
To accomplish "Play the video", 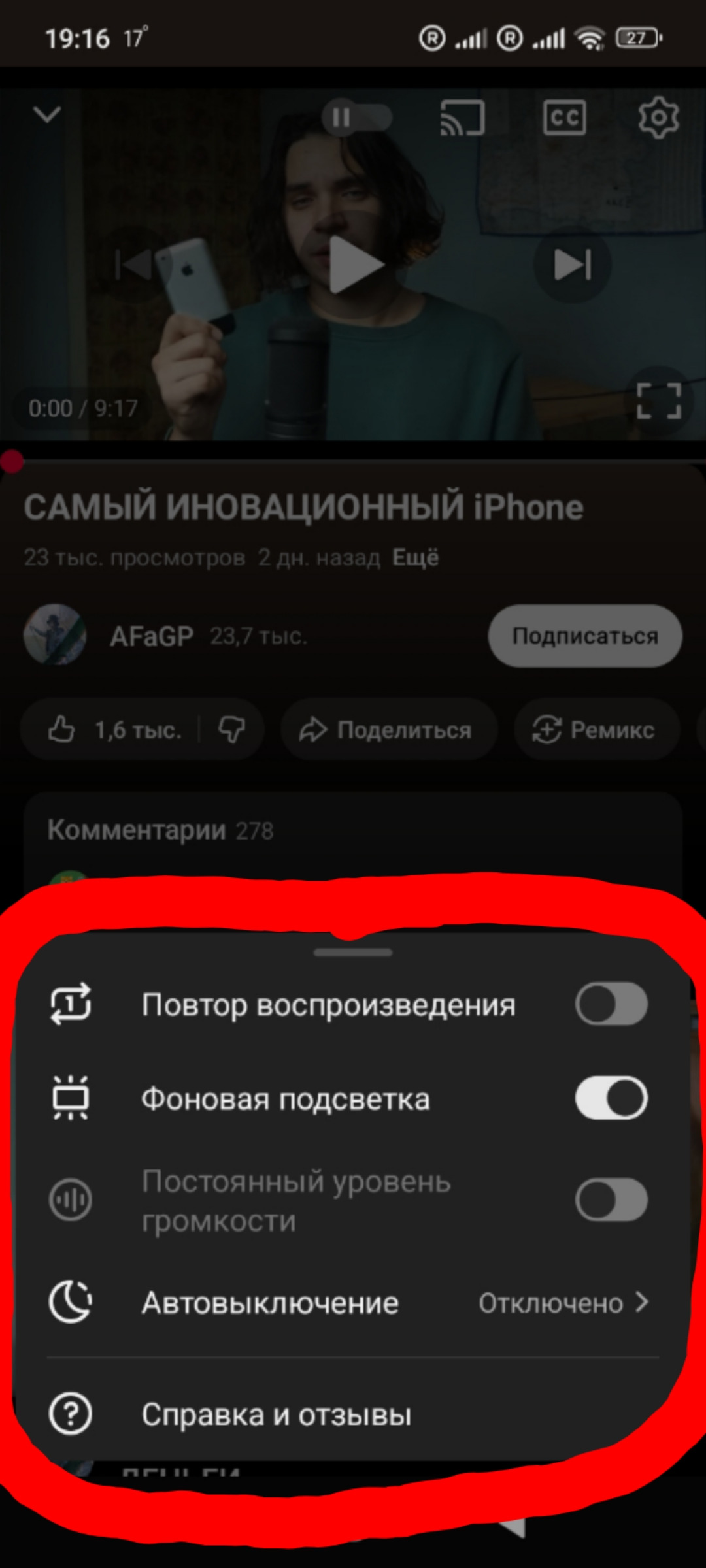I will pyautogui.click(x=354, y=265).
